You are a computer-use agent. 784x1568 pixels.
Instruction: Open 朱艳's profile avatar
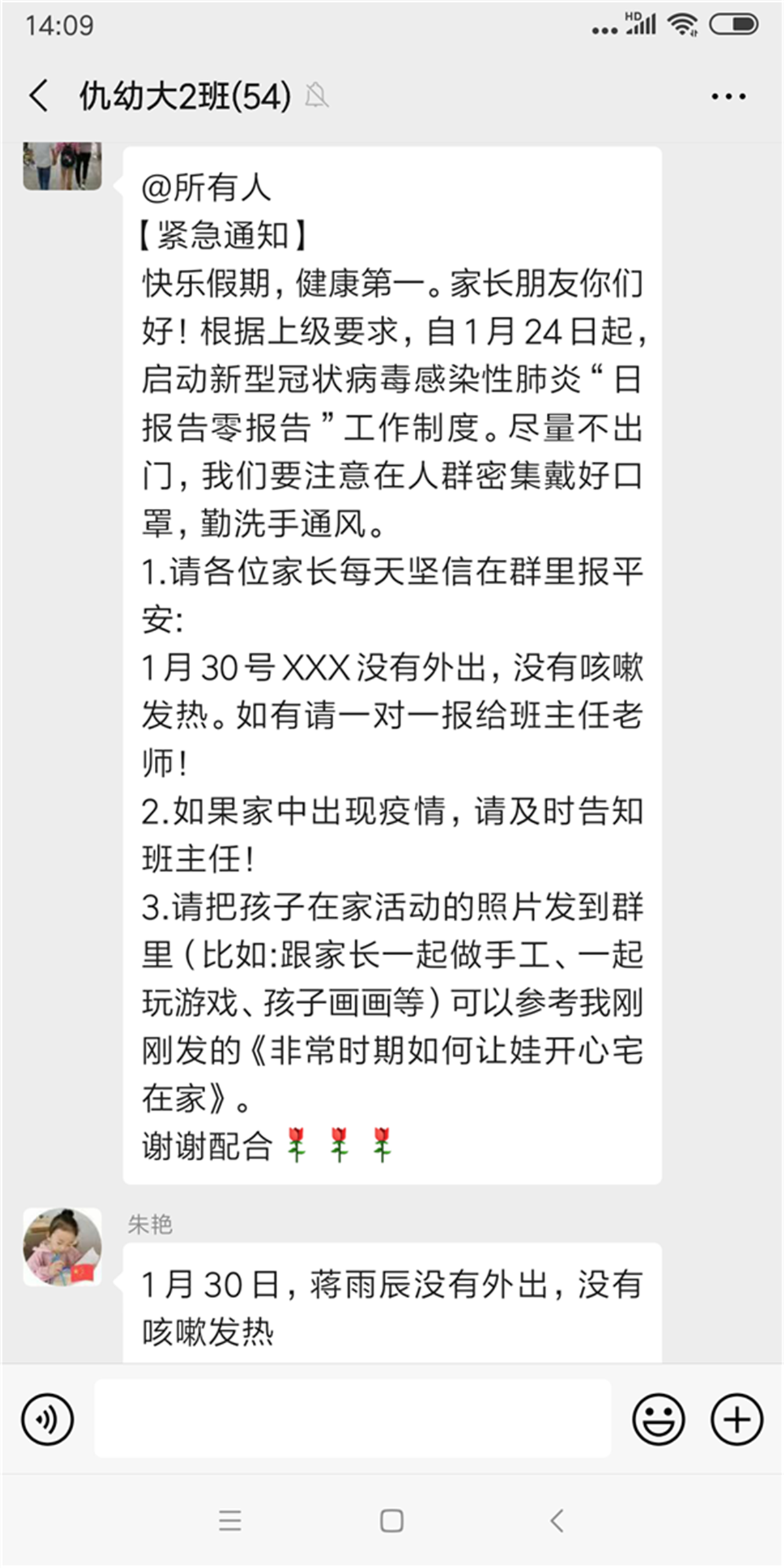[62, 1247]
